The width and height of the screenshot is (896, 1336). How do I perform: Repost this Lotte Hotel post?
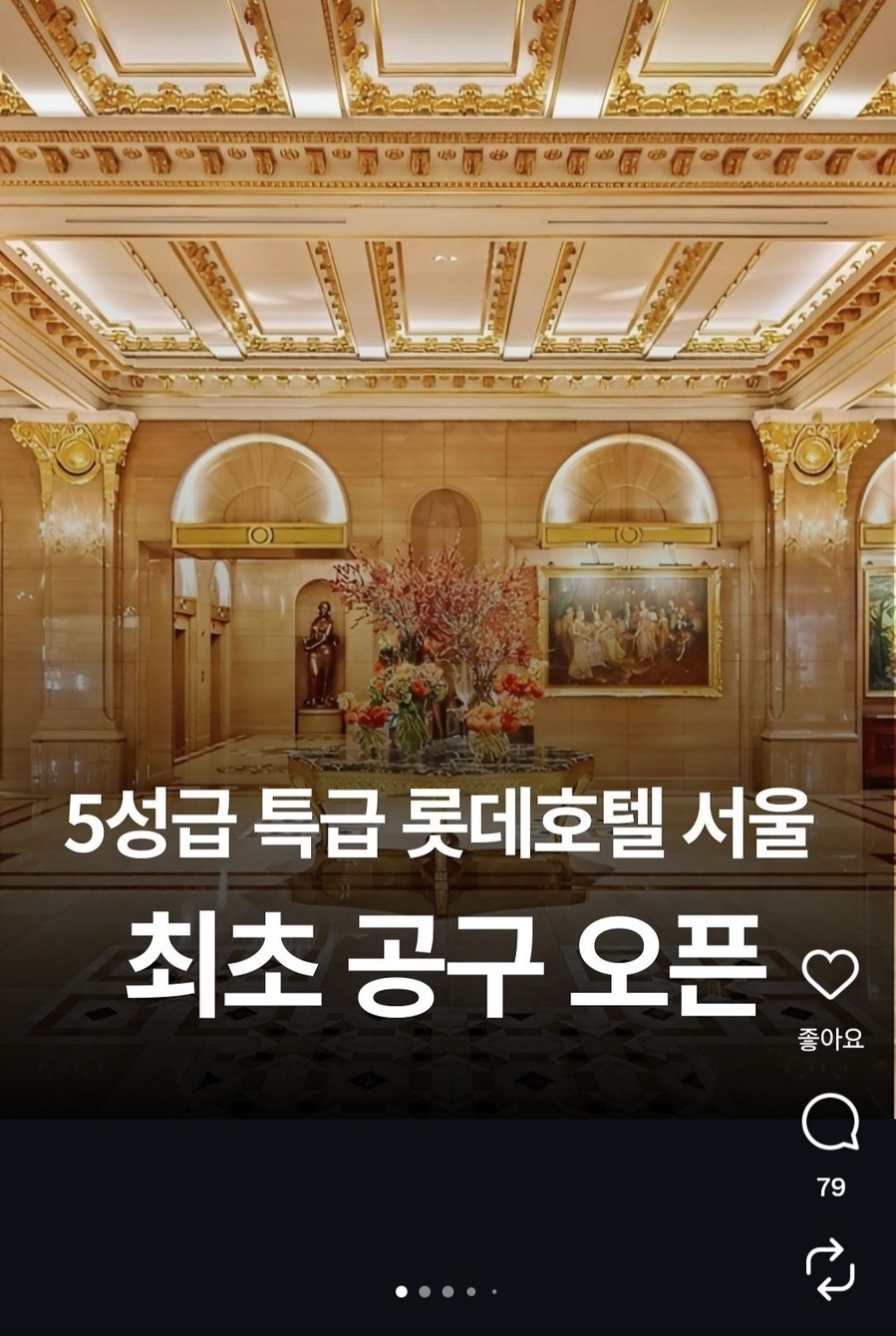(829, 1269)
